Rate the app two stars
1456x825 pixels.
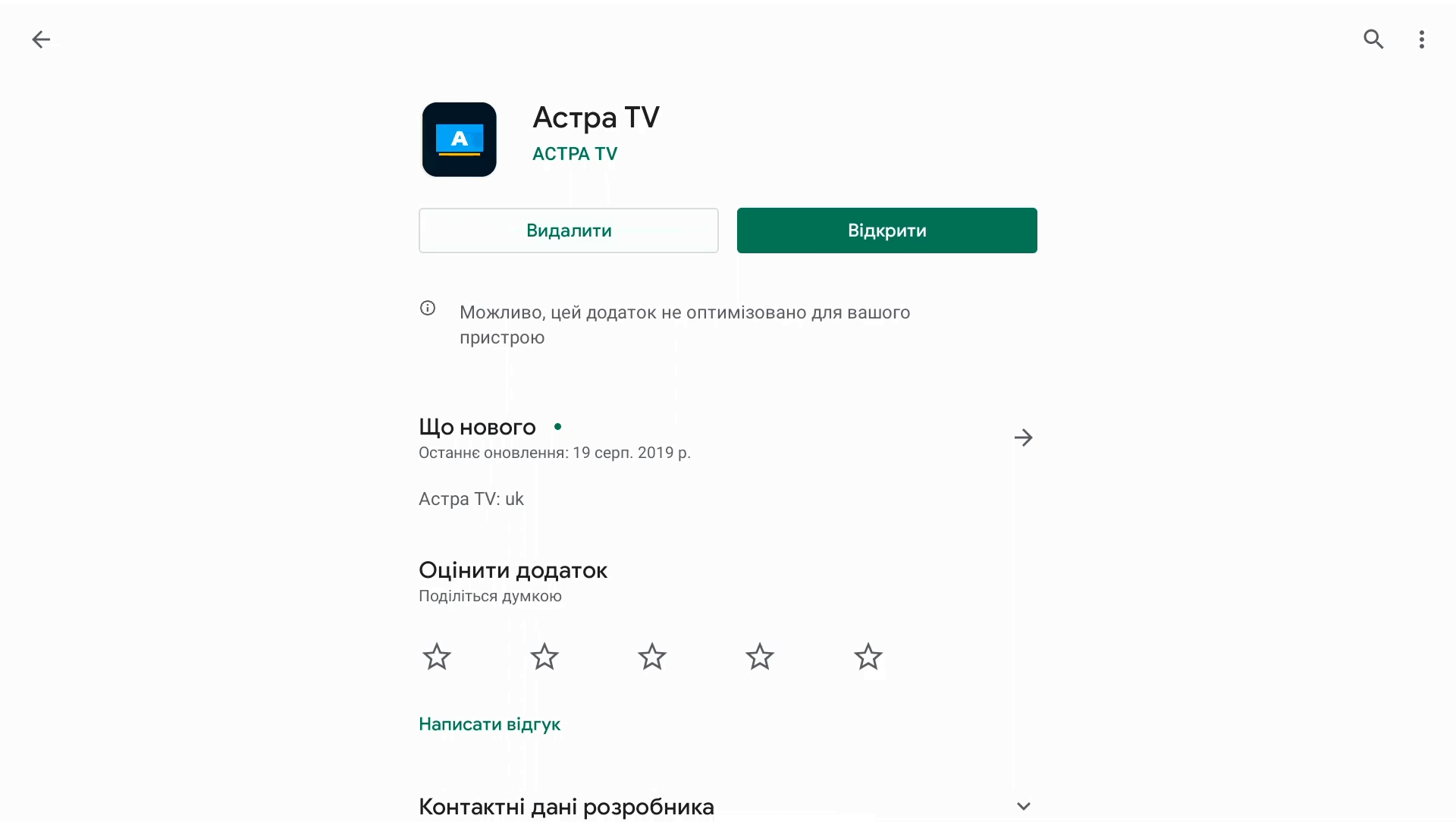click(544, 657)
